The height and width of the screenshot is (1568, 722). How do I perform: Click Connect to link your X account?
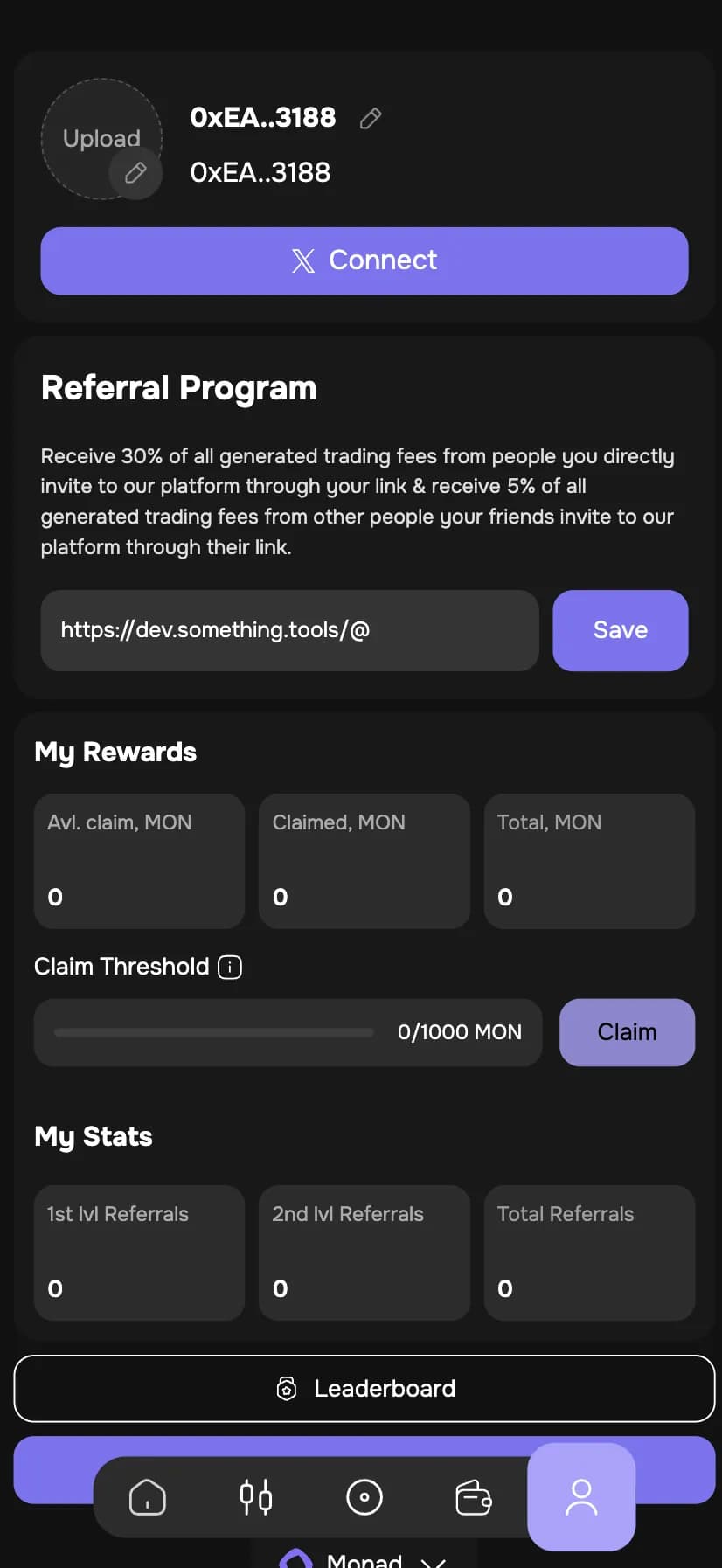(x=364, y=260)
